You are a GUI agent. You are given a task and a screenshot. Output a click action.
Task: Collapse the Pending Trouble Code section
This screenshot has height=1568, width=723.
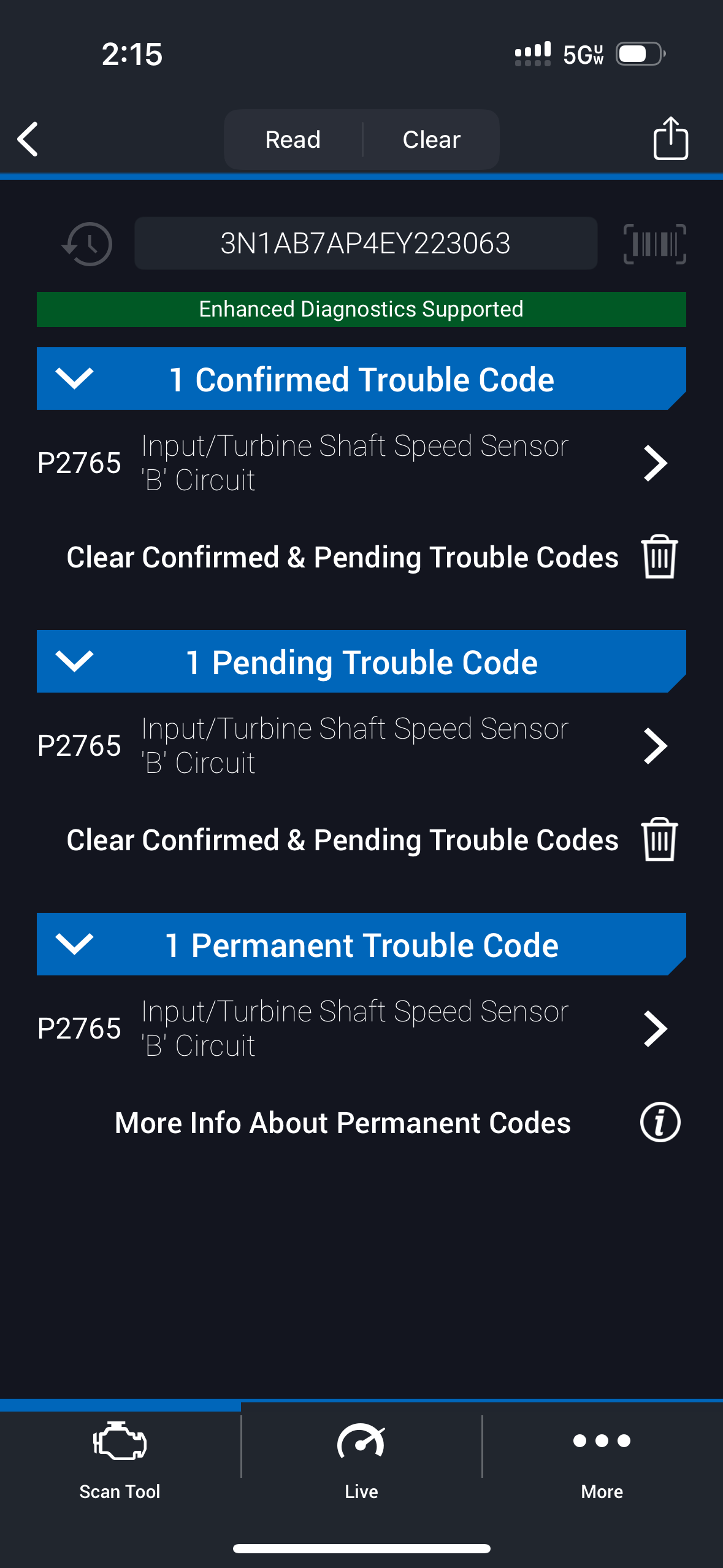point(74,661)
